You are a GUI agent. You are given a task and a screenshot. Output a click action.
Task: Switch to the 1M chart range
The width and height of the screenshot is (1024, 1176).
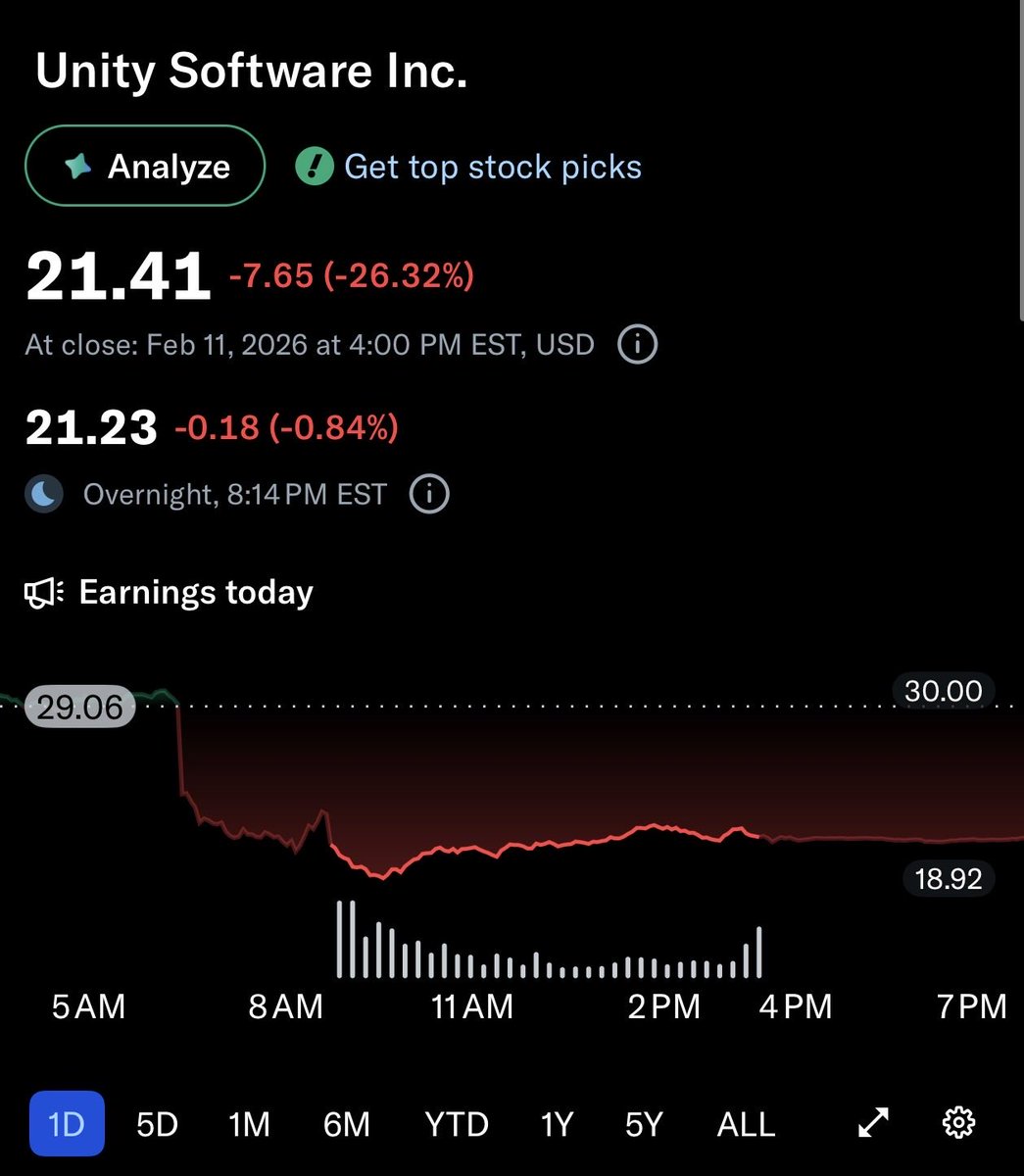pos(249,1124)
